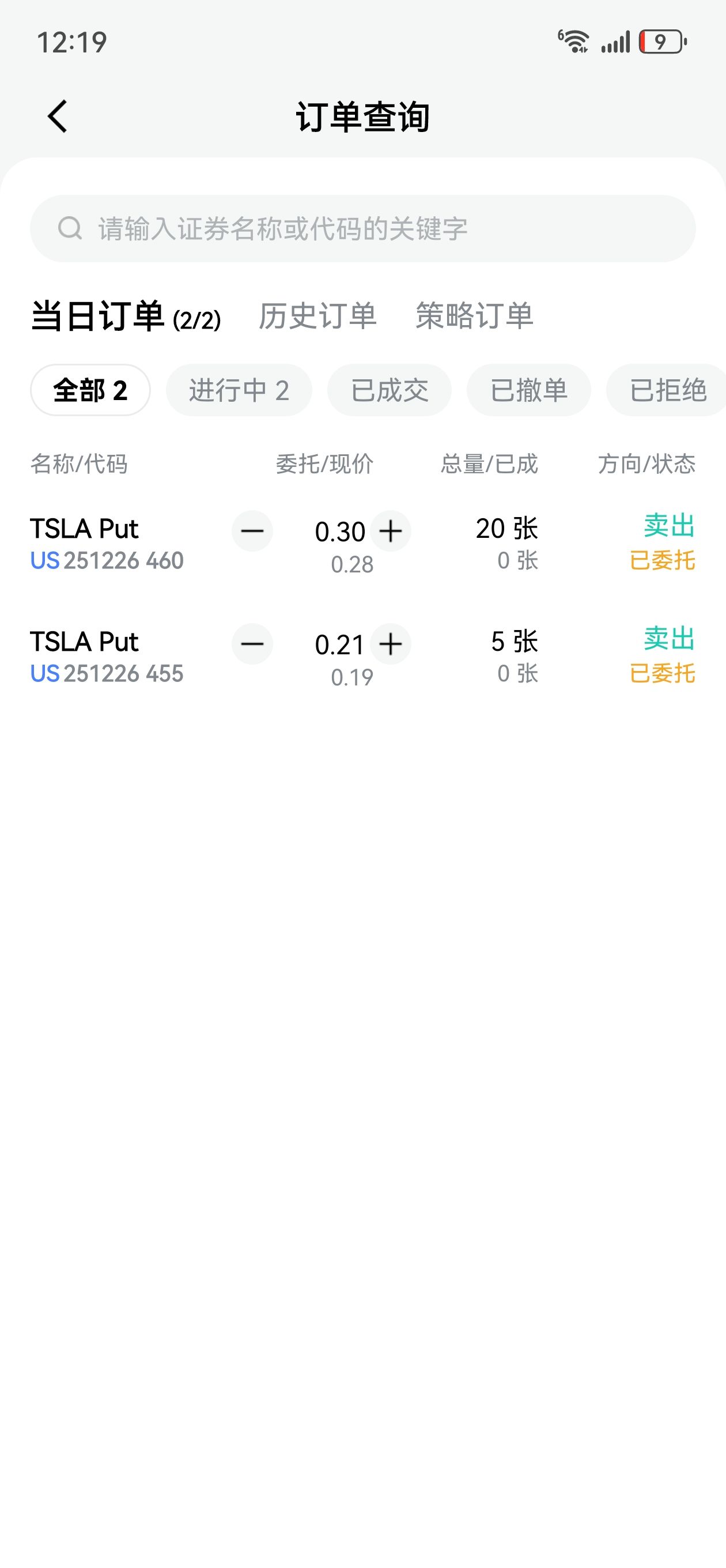This screenshot has height=1568, width=726.
Task: View the TSLA Put 251226 455 order
Action: 107,657
